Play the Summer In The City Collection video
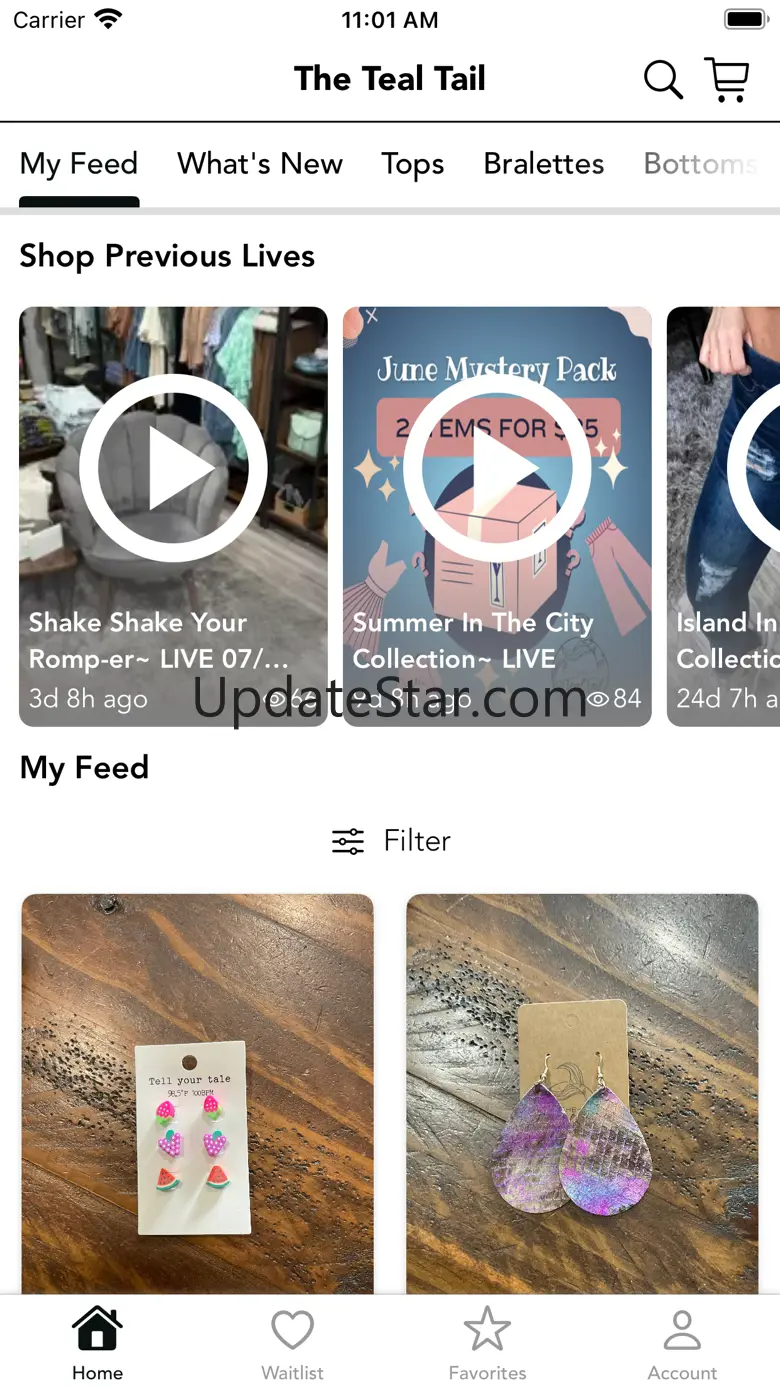 [497, 468]
